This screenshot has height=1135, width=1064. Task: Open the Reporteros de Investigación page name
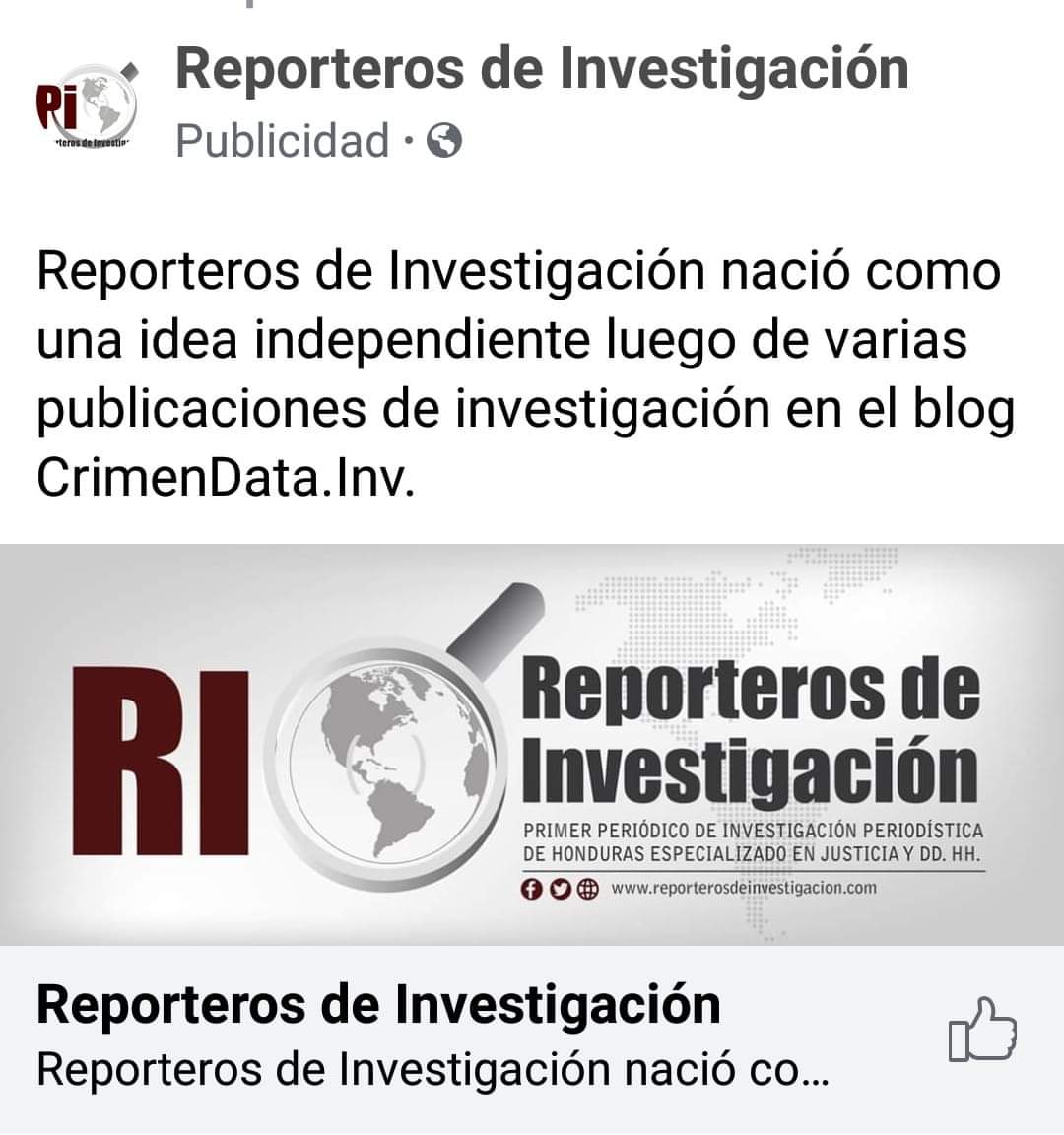[x=541, y=69]
